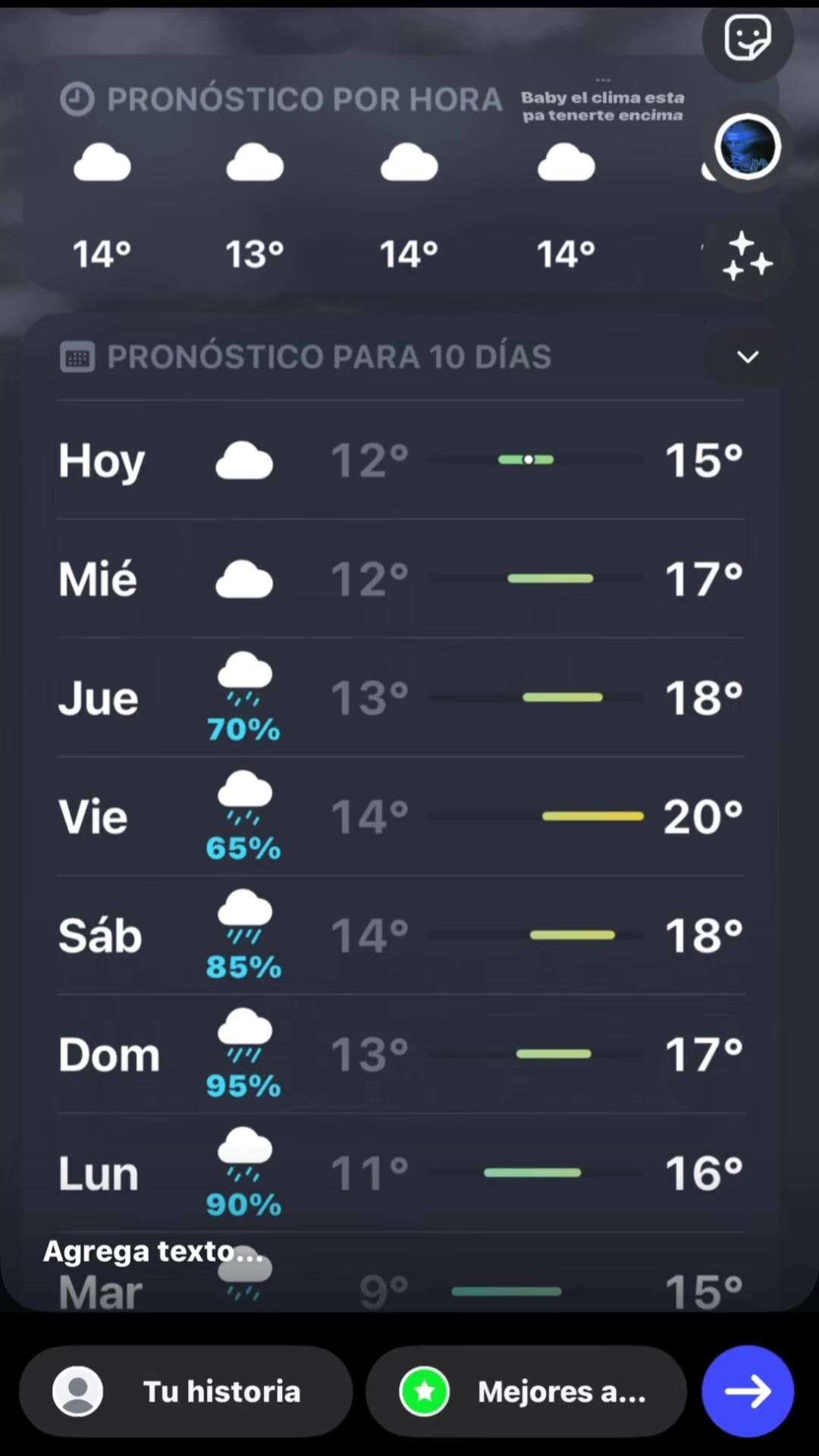Add a caption in "Agrega texto..."
Screen dimensions: 819x1456
(x=154, y=1250)
